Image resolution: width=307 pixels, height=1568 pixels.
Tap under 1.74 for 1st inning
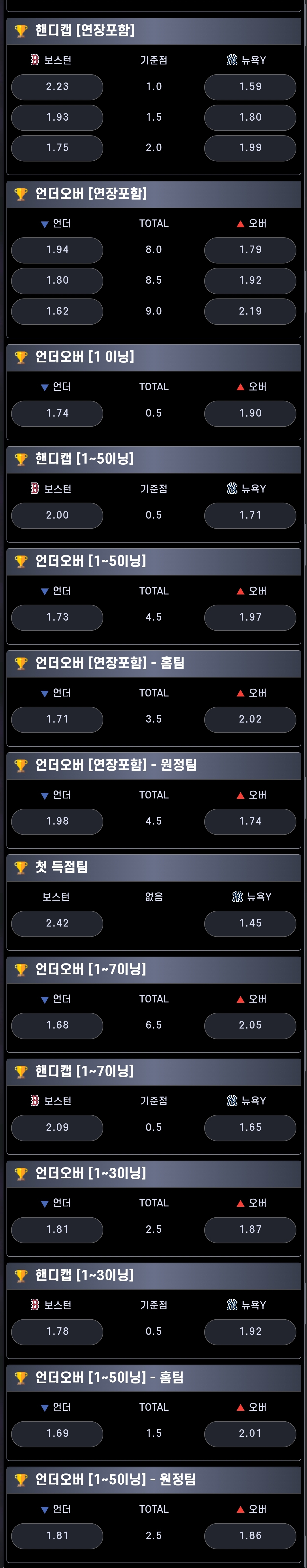(57, 413)
